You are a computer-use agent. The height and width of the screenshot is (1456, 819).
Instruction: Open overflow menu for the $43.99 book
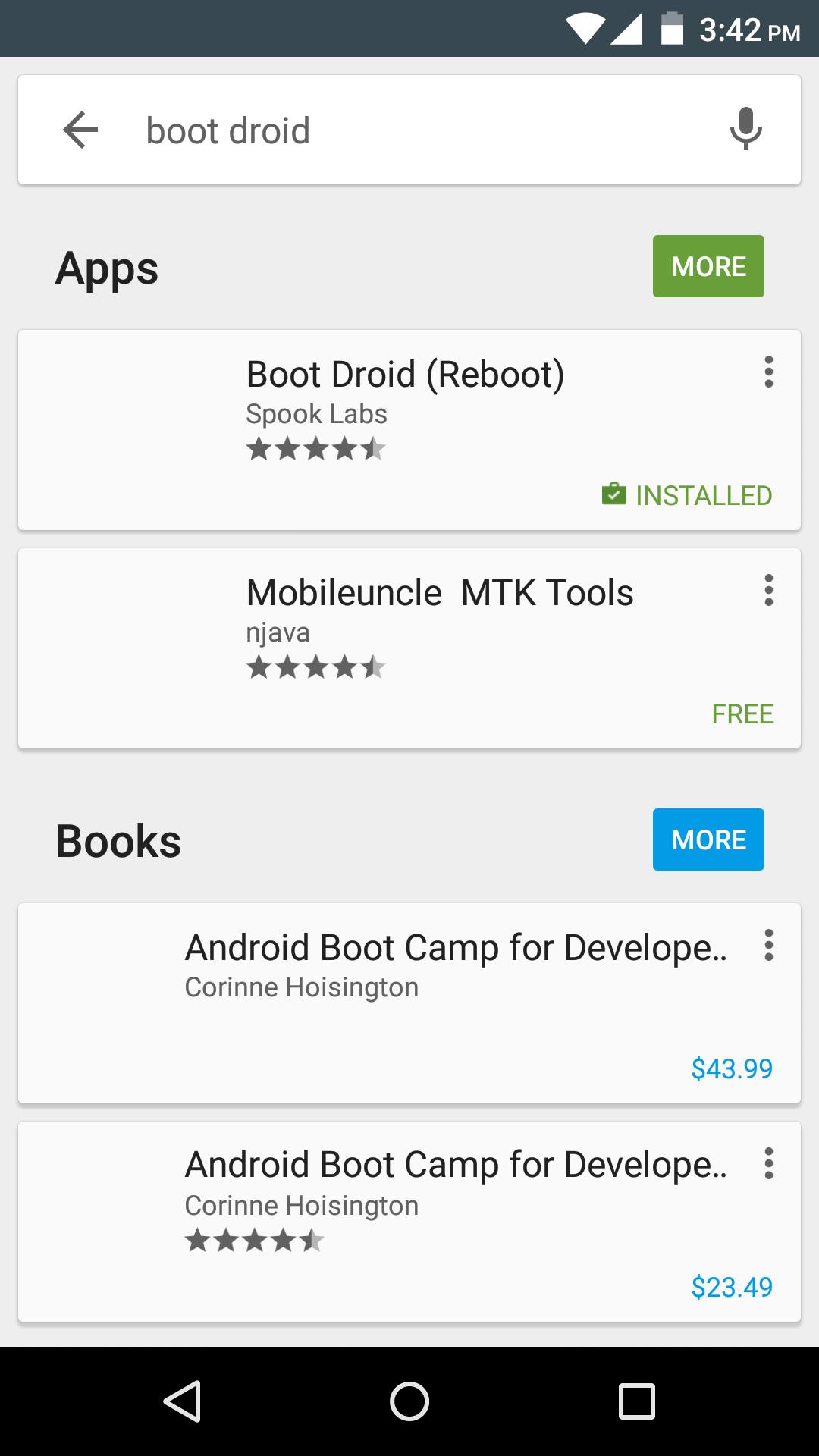point(768,946)
